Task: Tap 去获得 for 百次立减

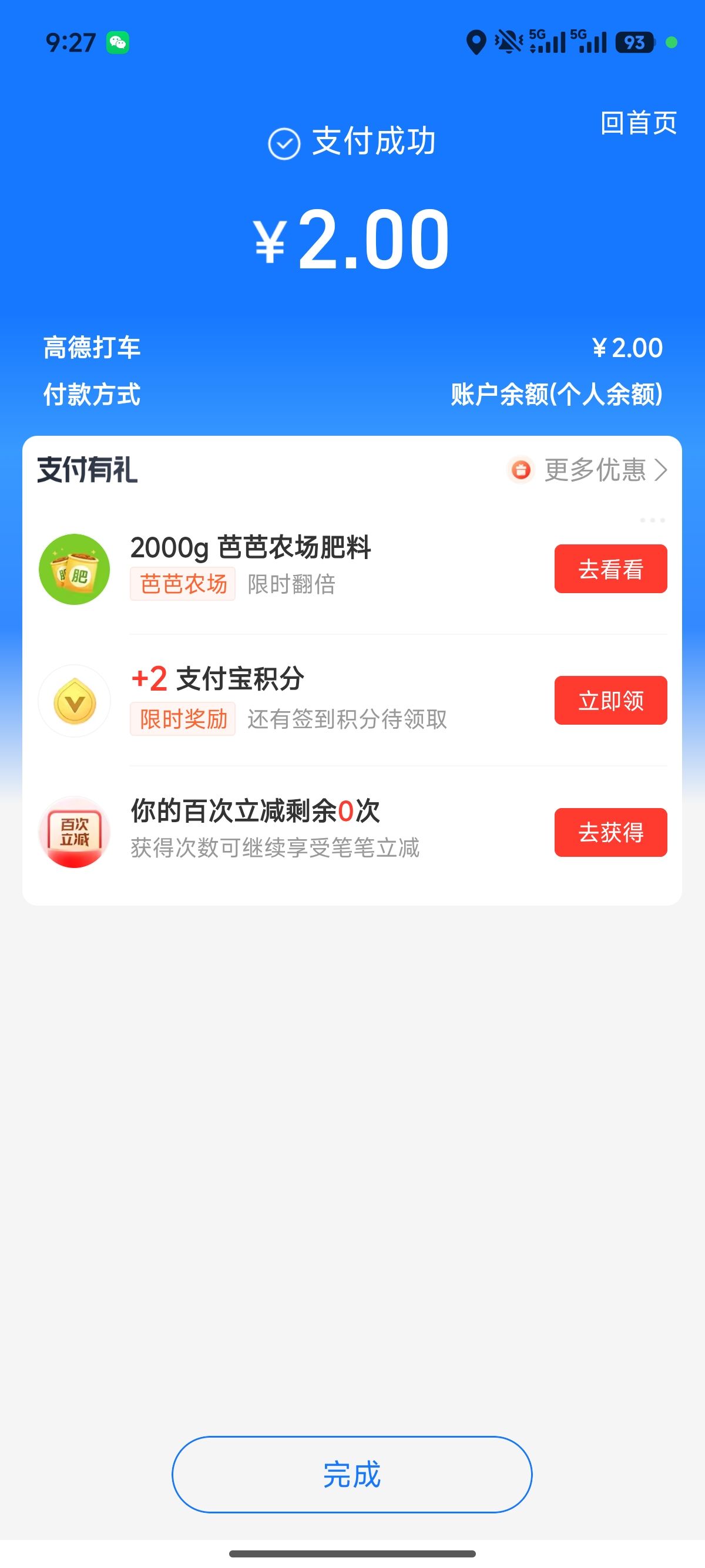Action: [x=610, y=832]
